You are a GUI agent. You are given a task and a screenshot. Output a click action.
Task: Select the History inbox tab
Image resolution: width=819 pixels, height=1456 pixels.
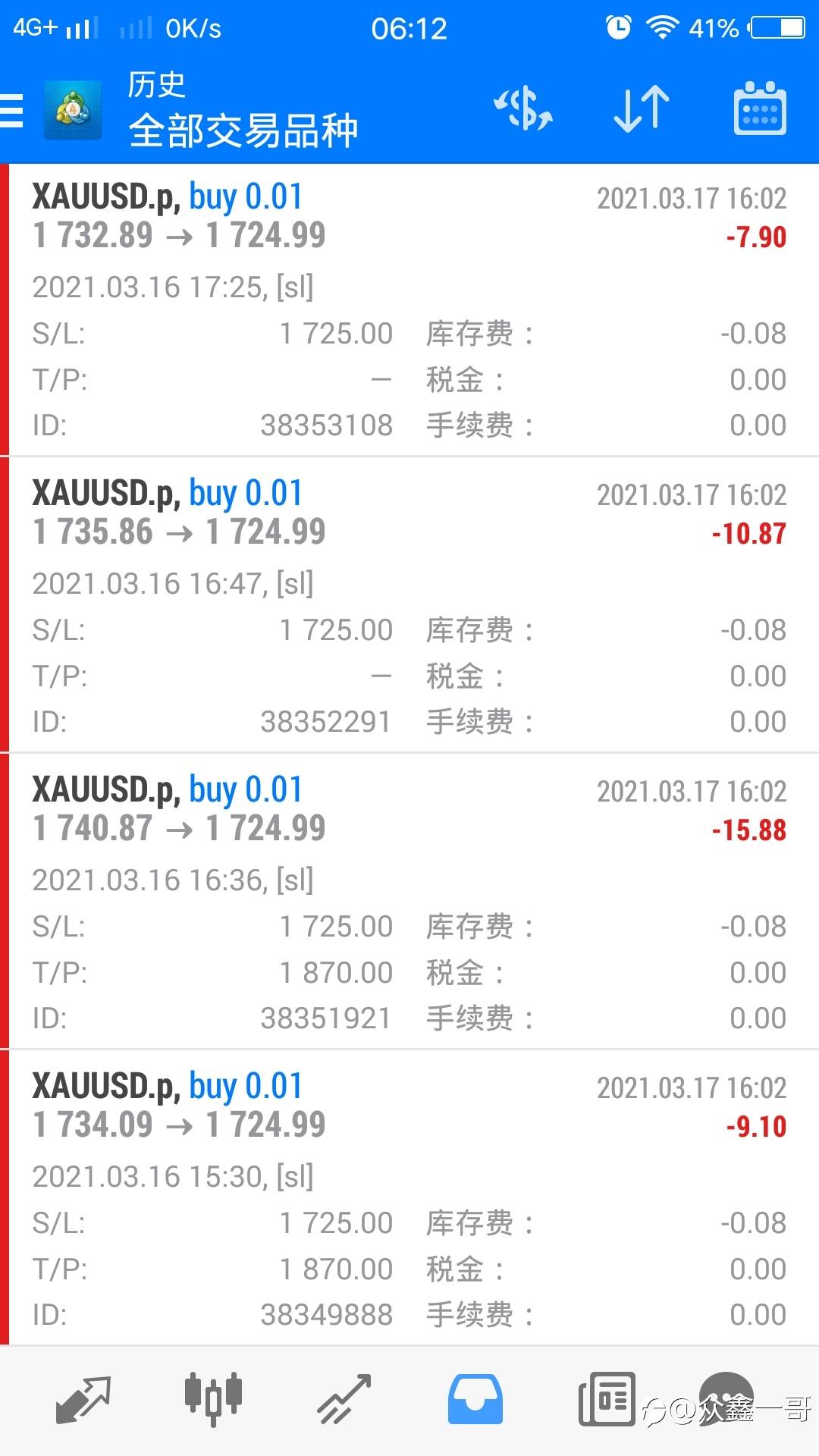pos(475,1400)
